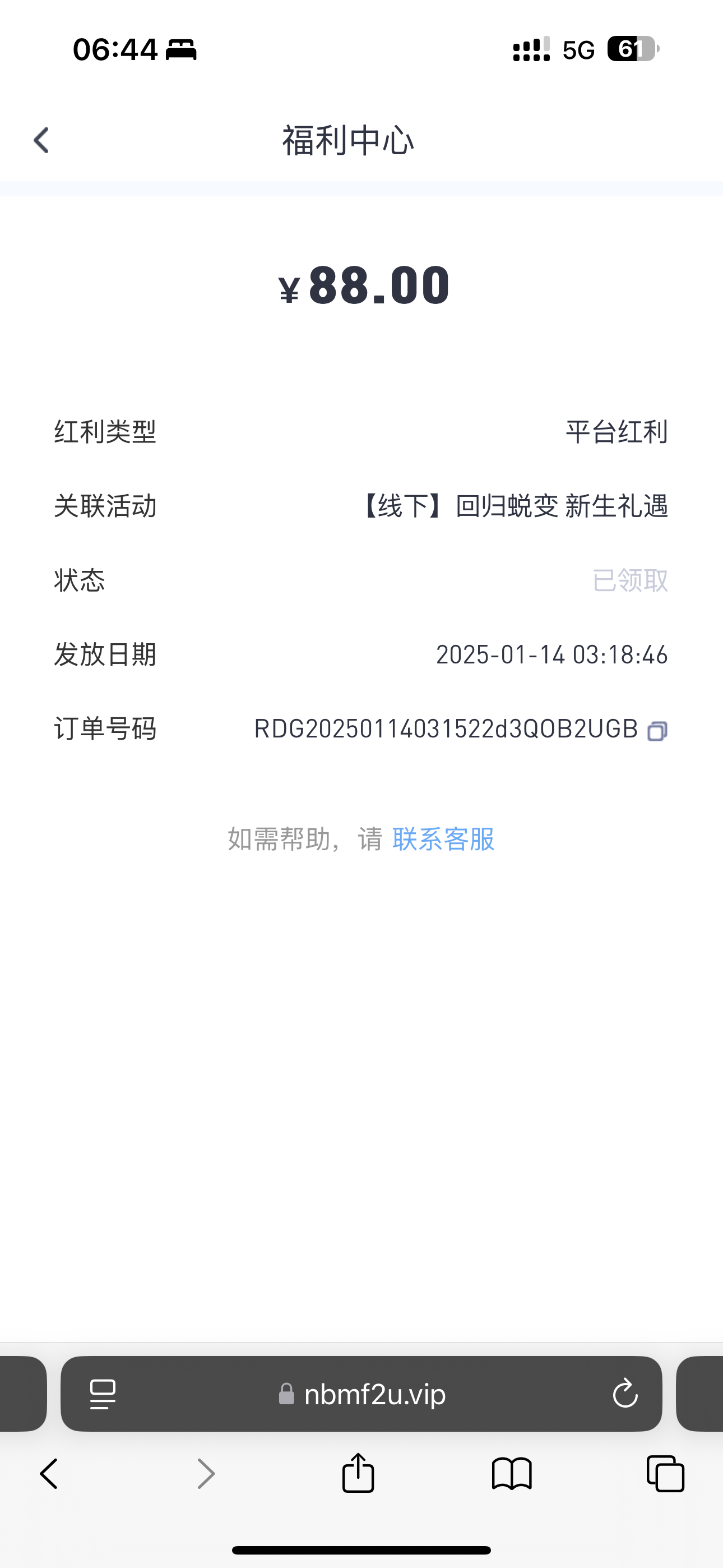Open Safari bookmarks
The width and height of the screenshot is (723, 1568).
click(512, 1474)
